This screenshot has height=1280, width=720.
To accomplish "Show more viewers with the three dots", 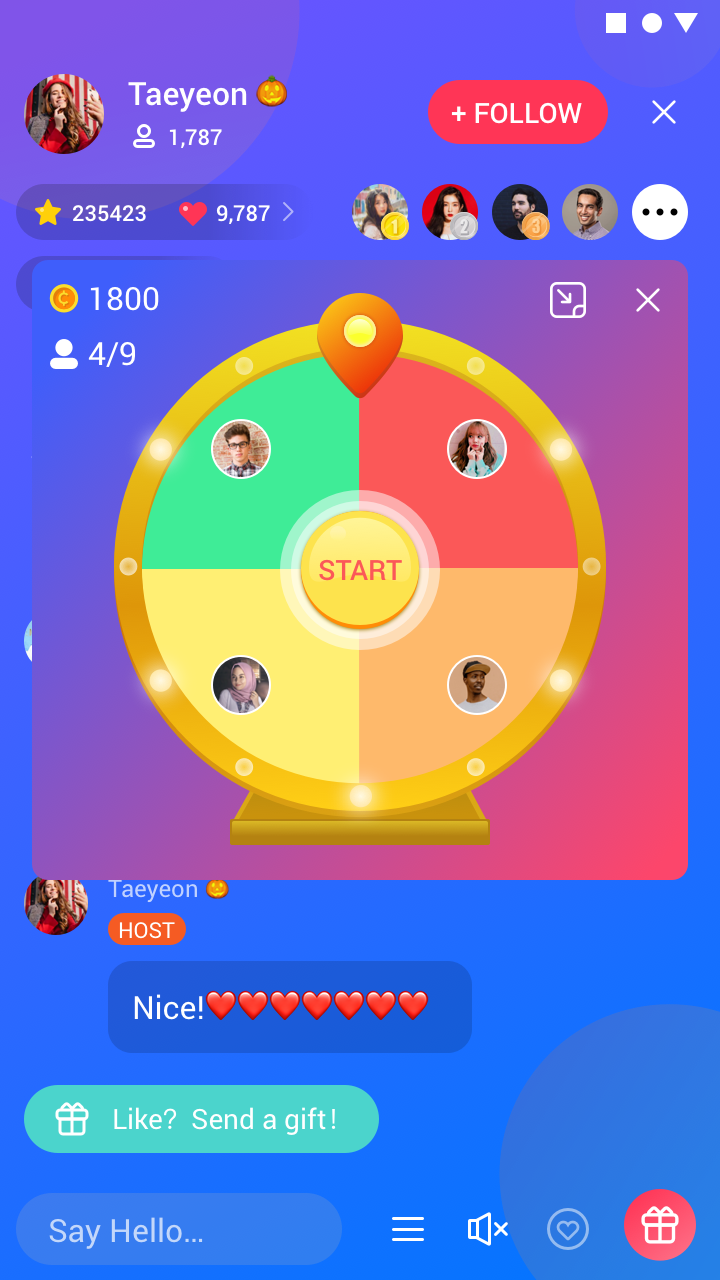I will click(660, 212).
